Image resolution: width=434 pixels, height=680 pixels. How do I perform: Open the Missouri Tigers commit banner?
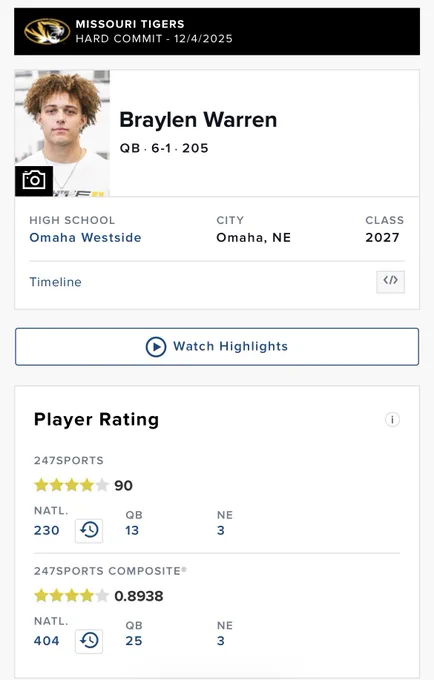pyautogui.click(x=217, y=31)
